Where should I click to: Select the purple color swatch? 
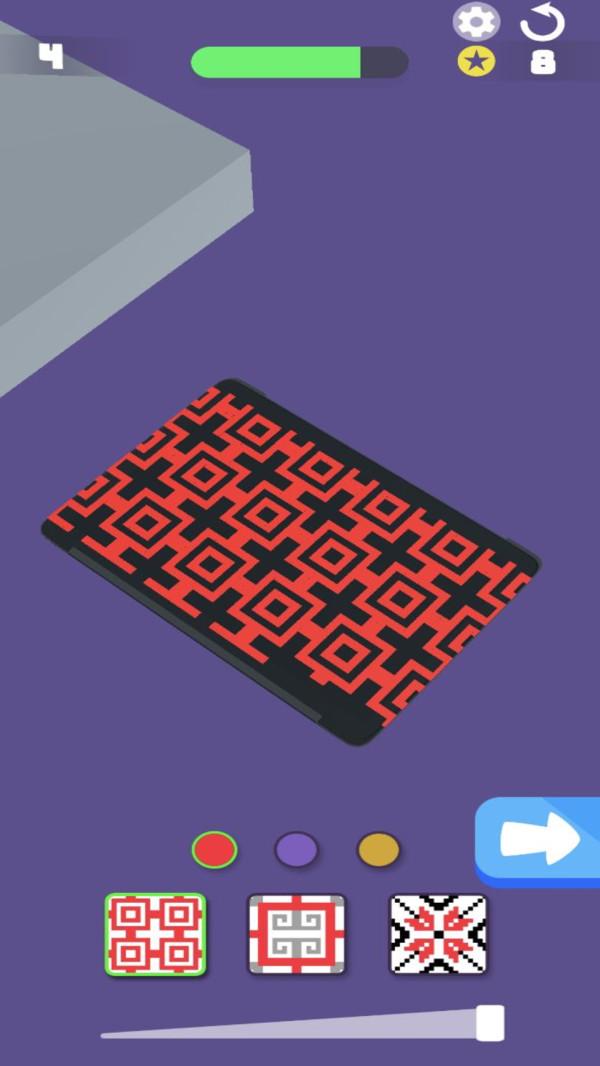click(296, 850)
